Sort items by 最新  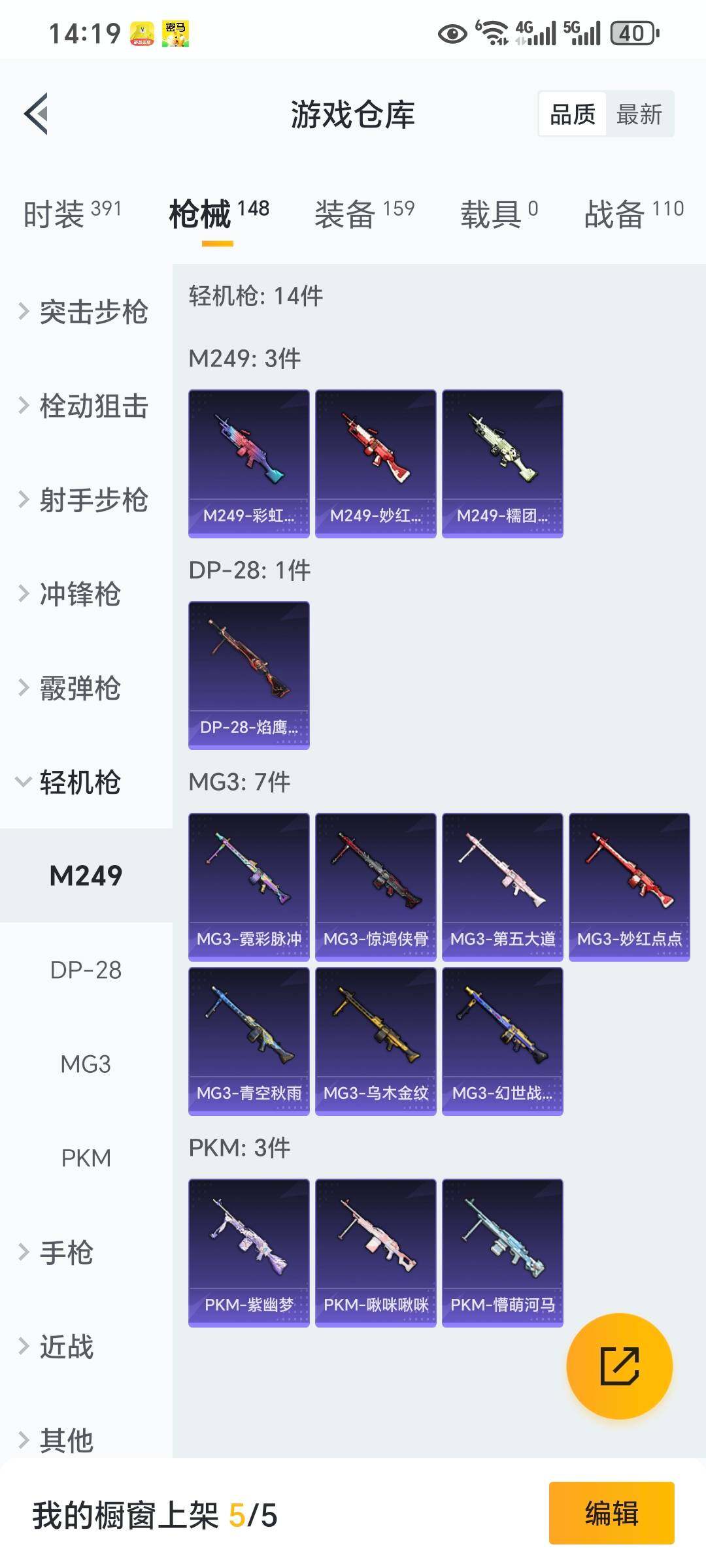tap(639, 114)
